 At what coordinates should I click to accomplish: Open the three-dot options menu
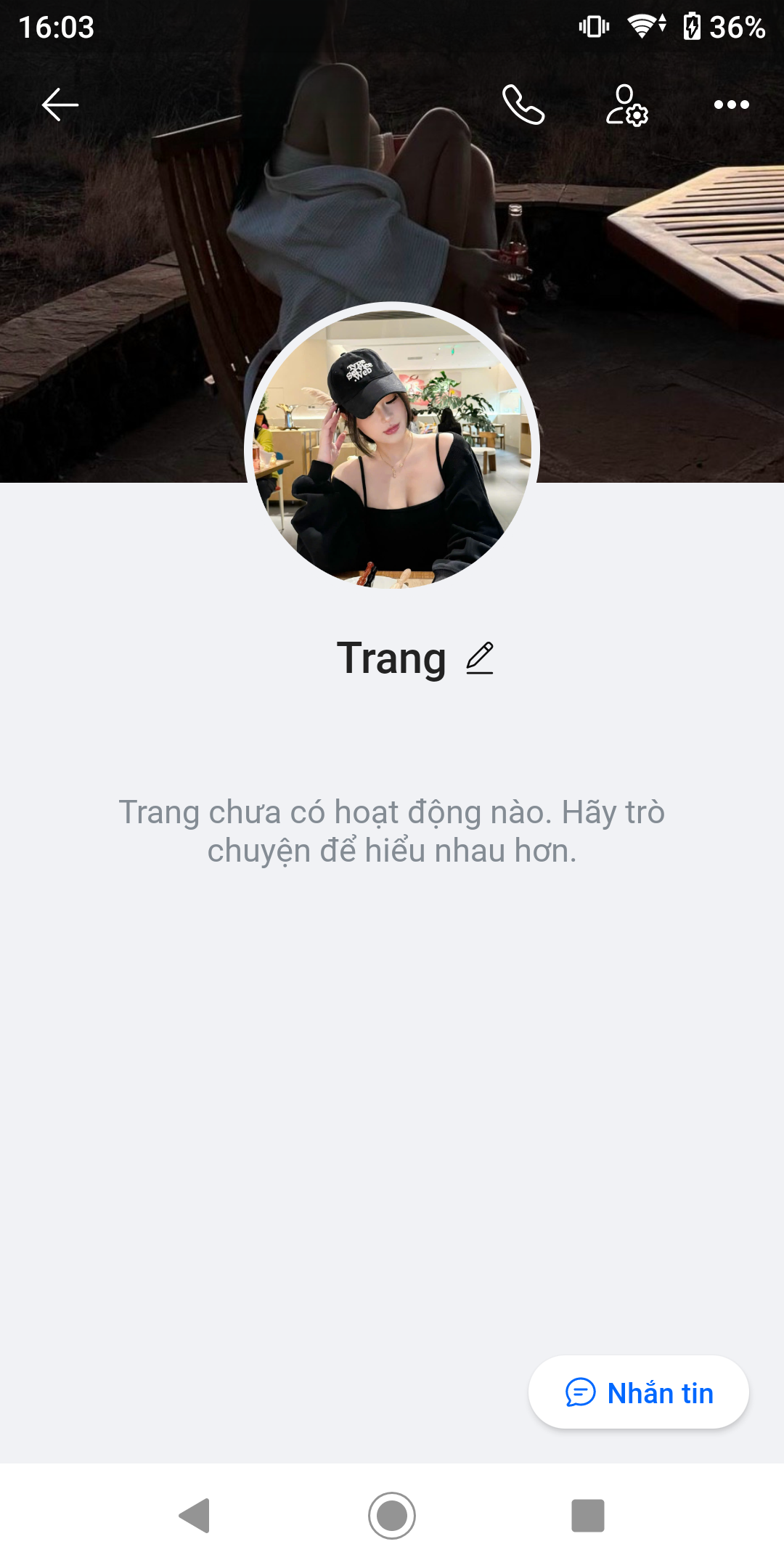[731, 105]
